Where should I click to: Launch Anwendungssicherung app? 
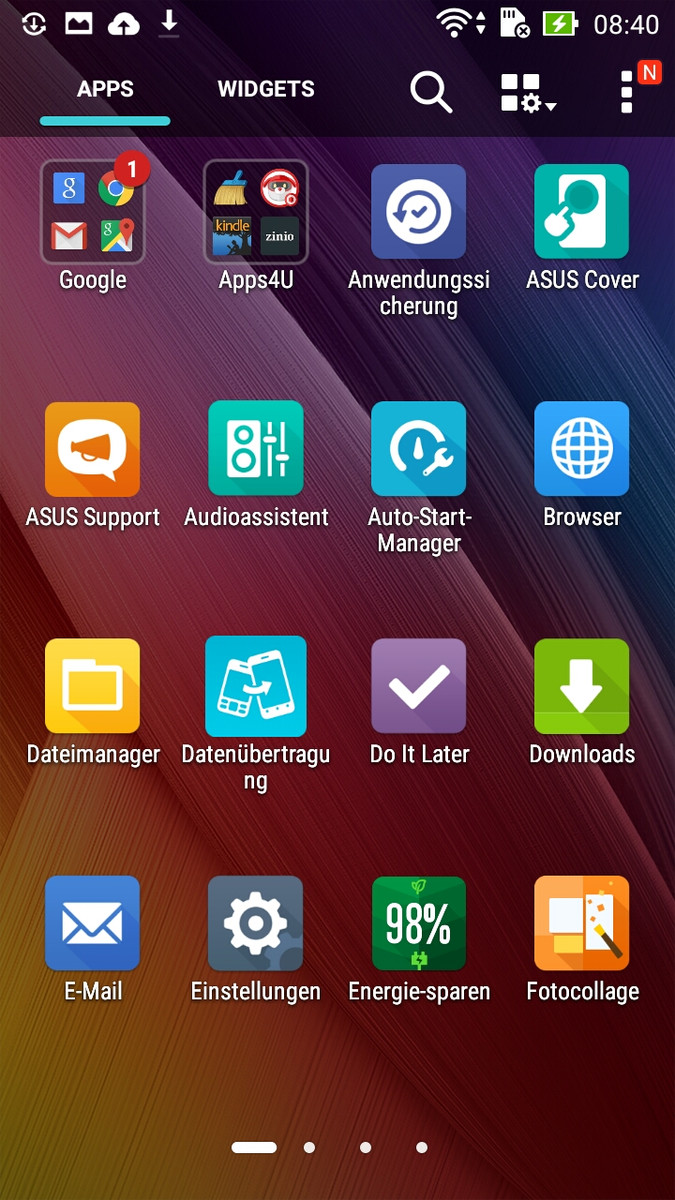[x=419, y=213]
